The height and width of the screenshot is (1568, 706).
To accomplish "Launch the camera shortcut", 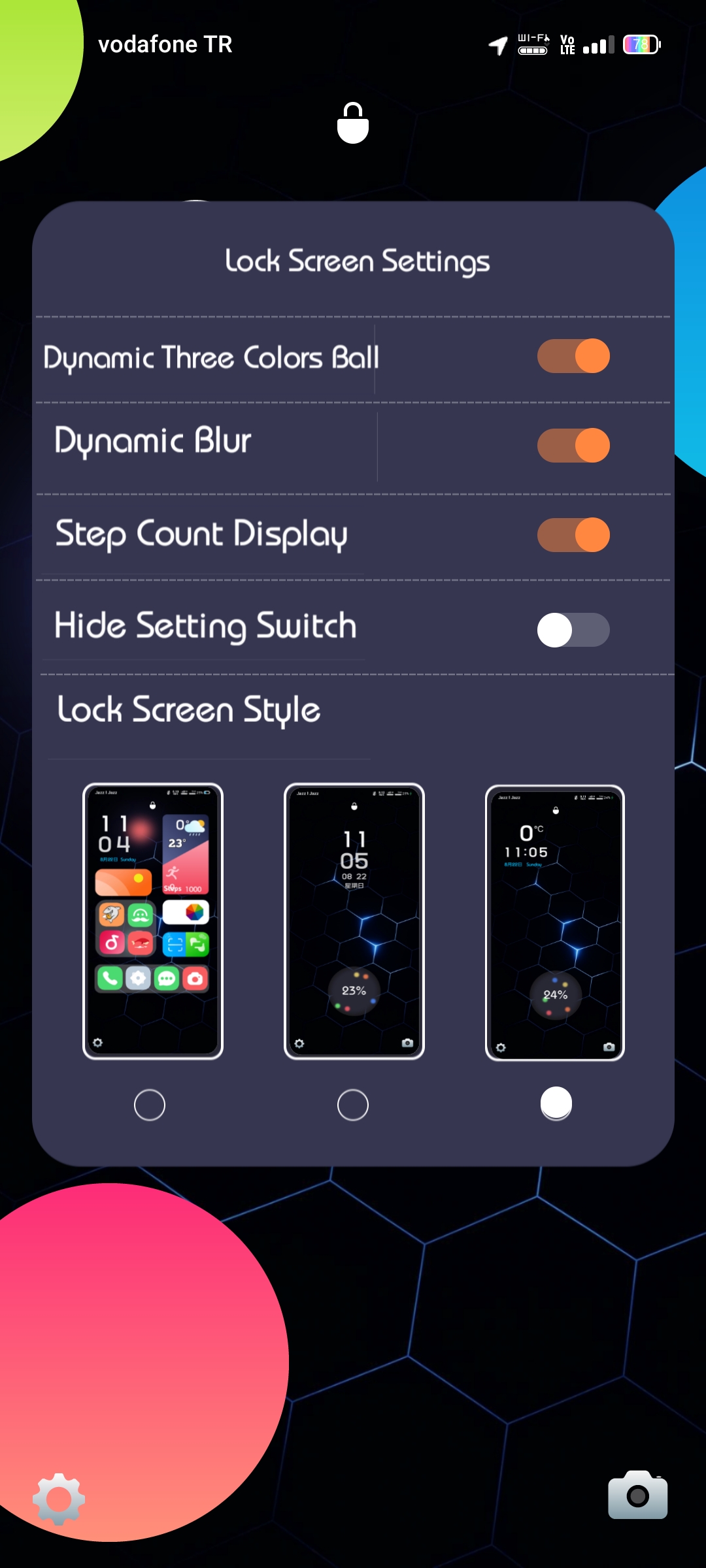I will tap(638, 1495).
